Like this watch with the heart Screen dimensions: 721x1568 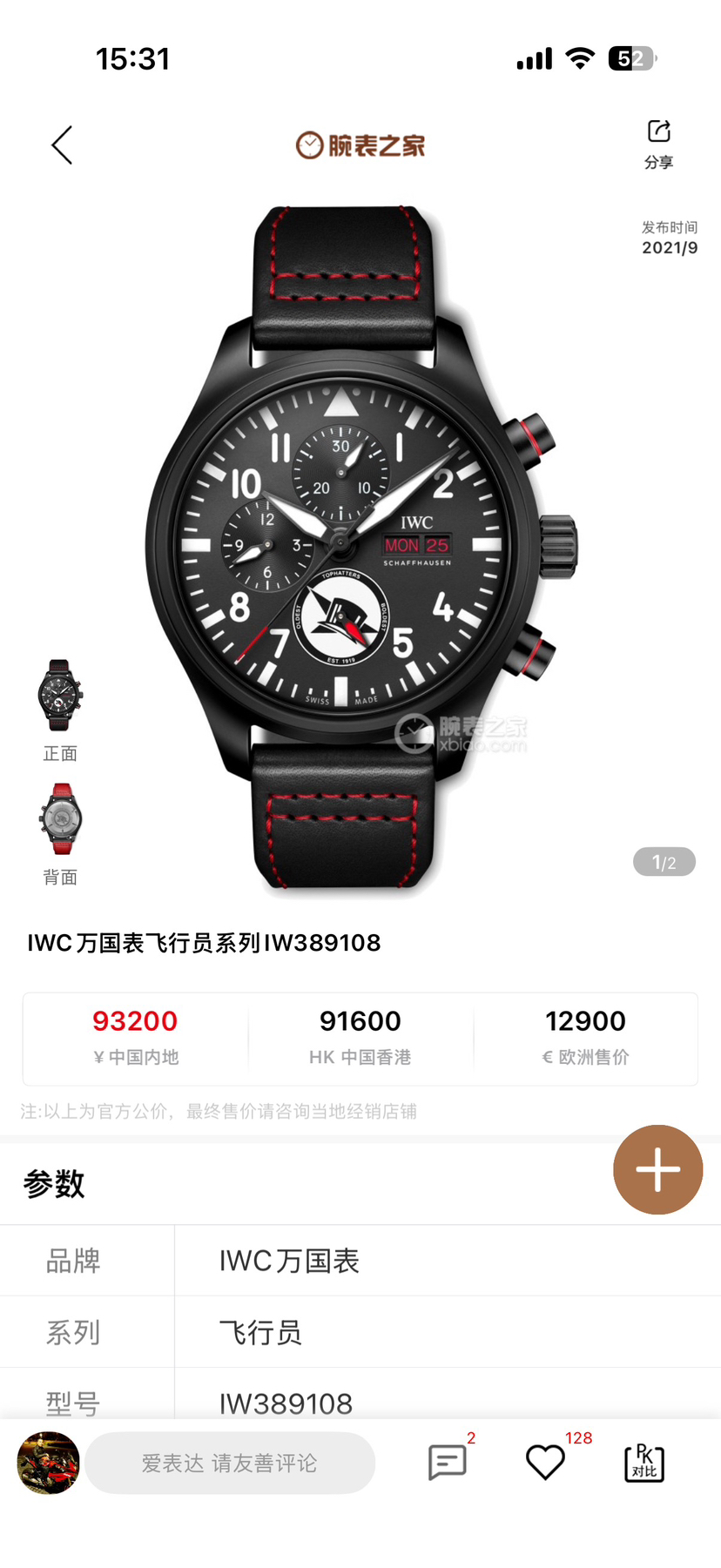click(546, 1463)
